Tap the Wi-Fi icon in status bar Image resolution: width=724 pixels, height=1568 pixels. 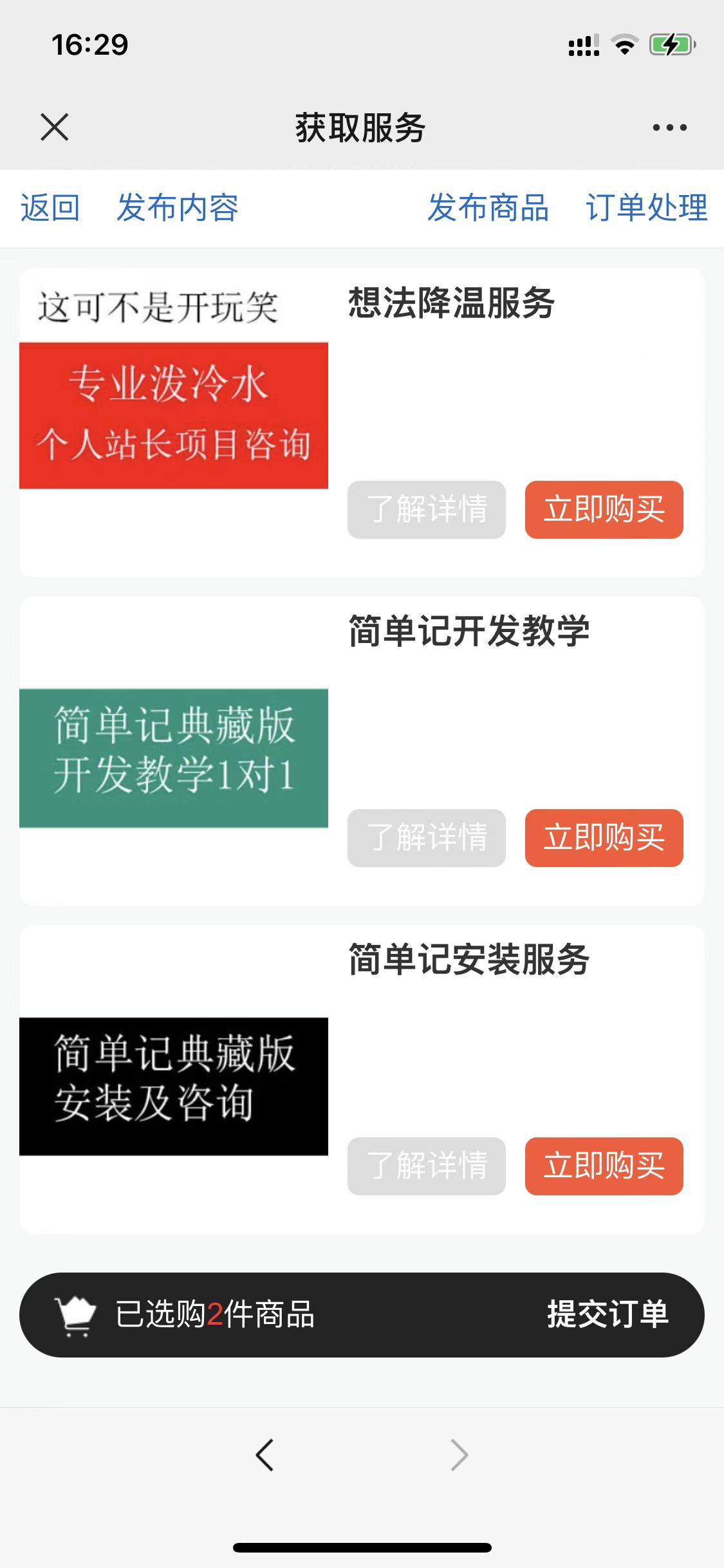(x=622, y=44)
